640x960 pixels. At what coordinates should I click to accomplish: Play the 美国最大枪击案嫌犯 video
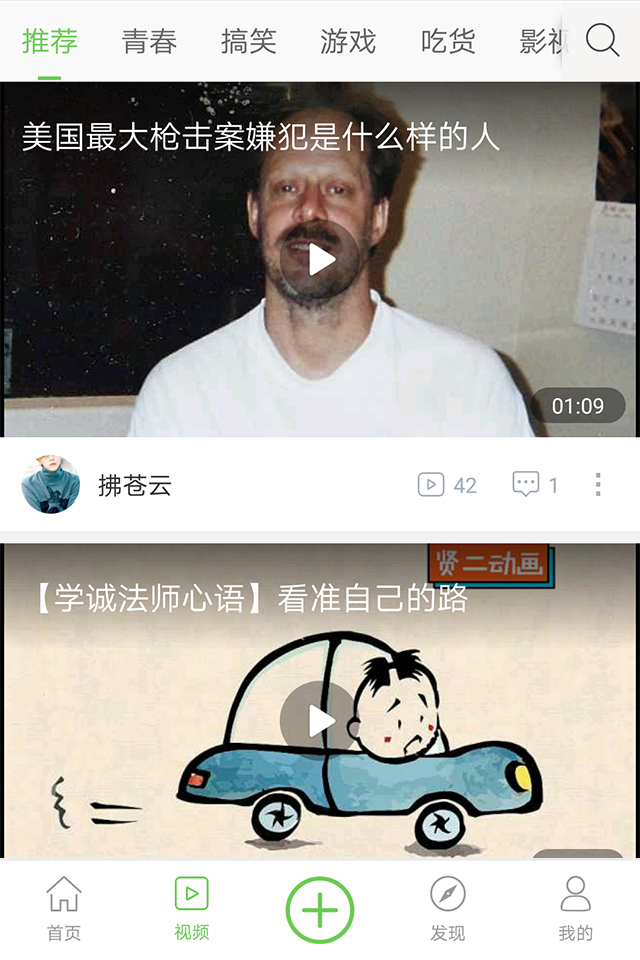point(320,260)
